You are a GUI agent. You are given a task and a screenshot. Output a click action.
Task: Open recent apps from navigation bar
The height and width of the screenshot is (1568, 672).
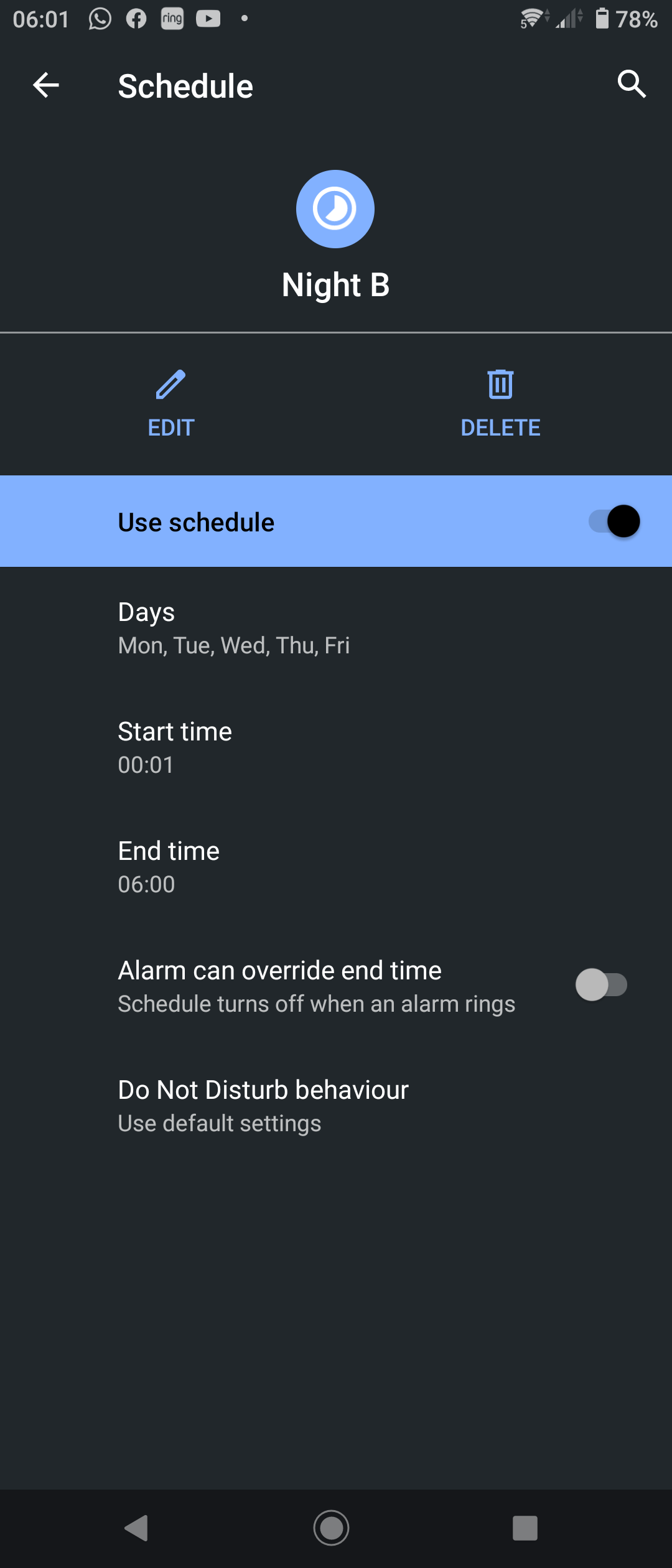(x=525, y=1528)
